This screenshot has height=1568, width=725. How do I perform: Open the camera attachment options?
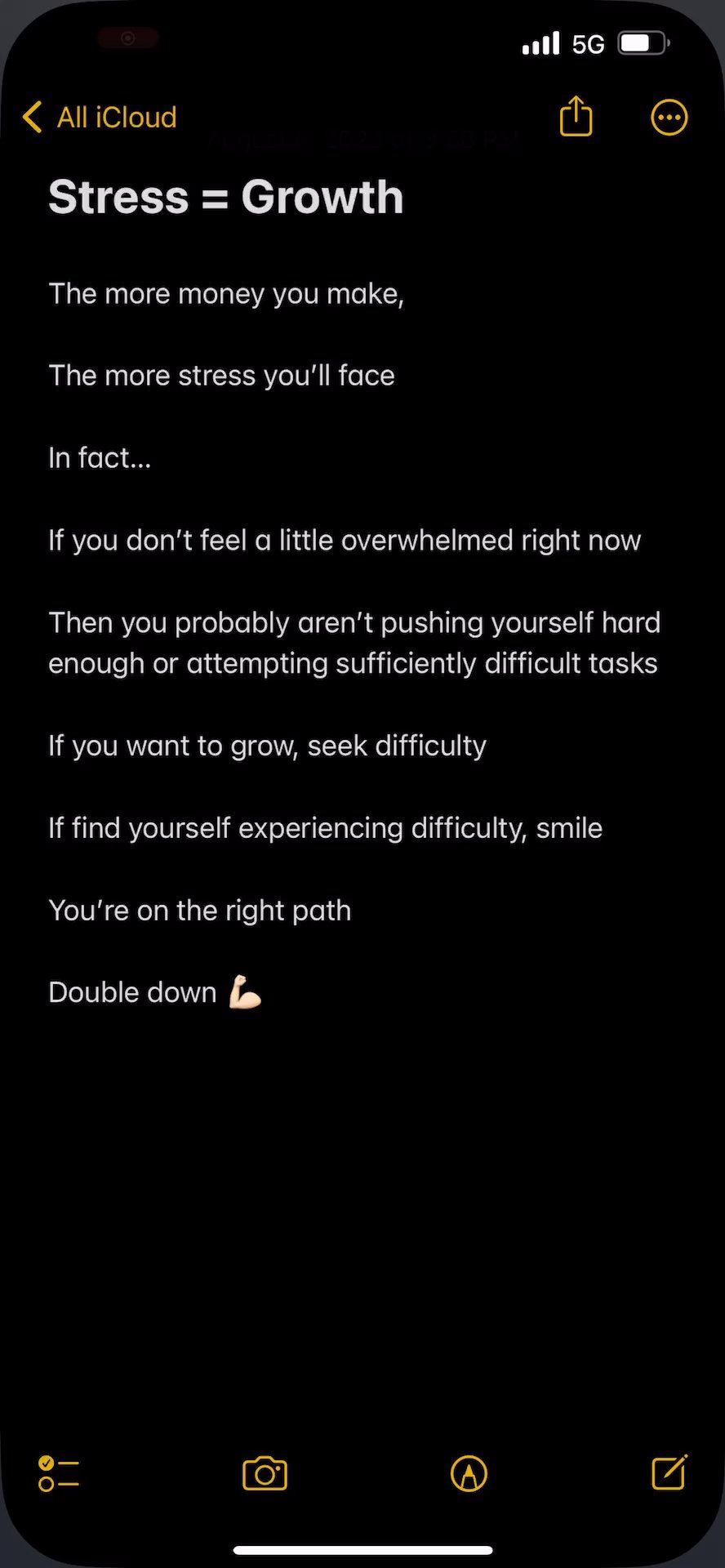point(265,1473)
